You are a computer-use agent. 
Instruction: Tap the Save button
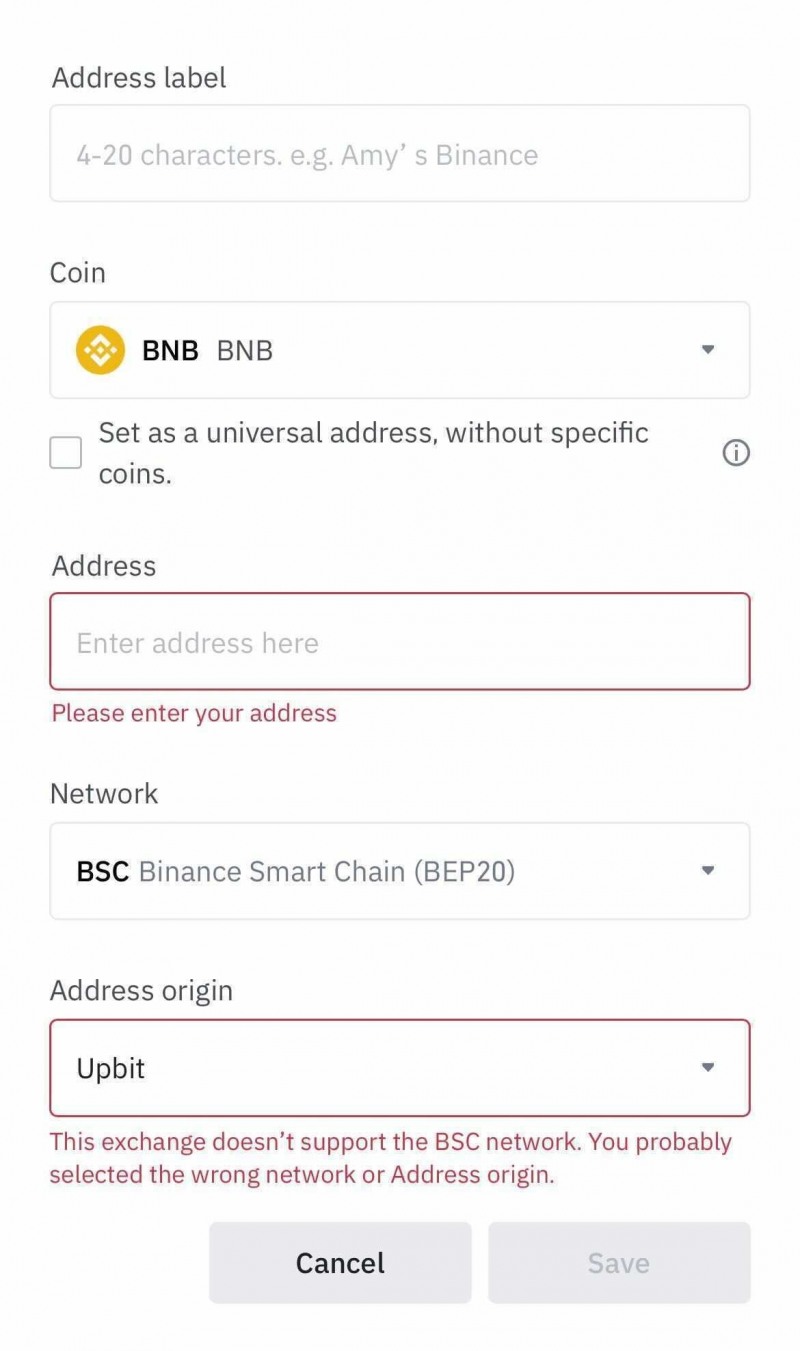point(619,1263)
